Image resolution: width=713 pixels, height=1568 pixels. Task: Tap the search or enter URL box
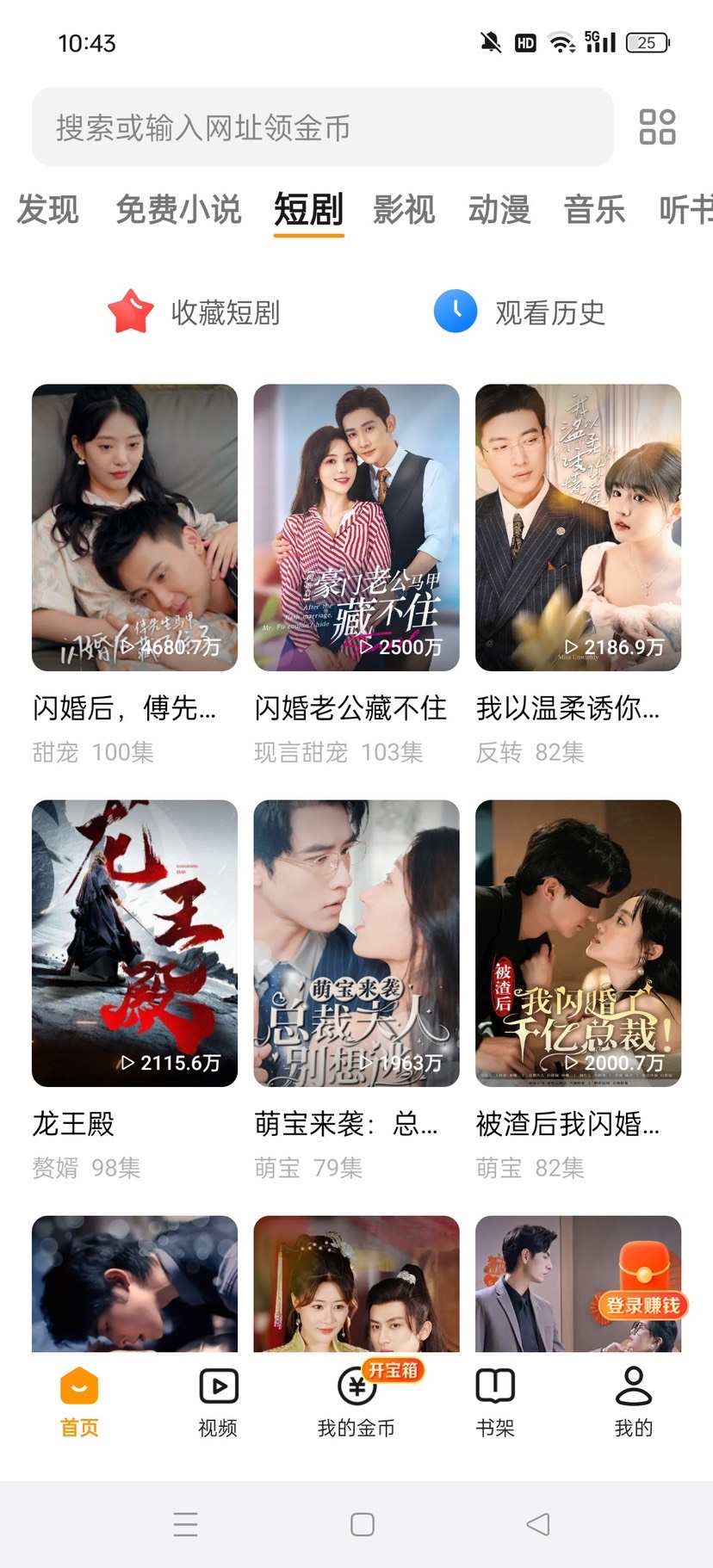[322, 127]
